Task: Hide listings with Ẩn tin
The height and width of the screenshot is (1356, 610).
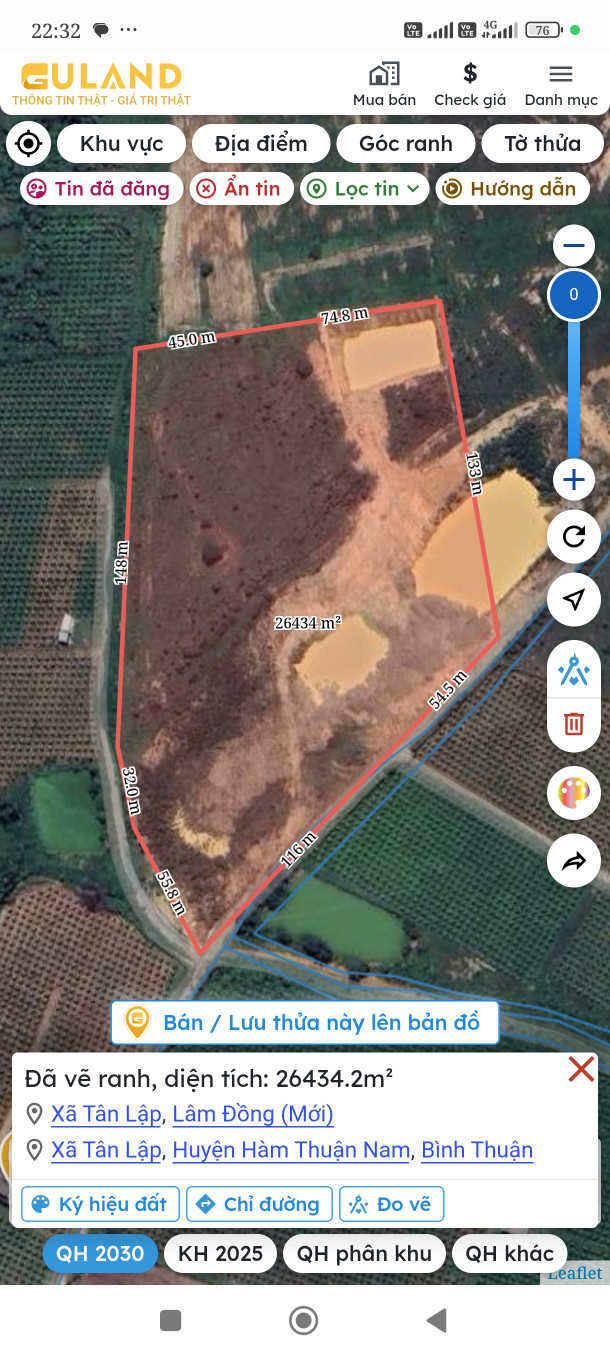Action: click(x=238, y=188)
